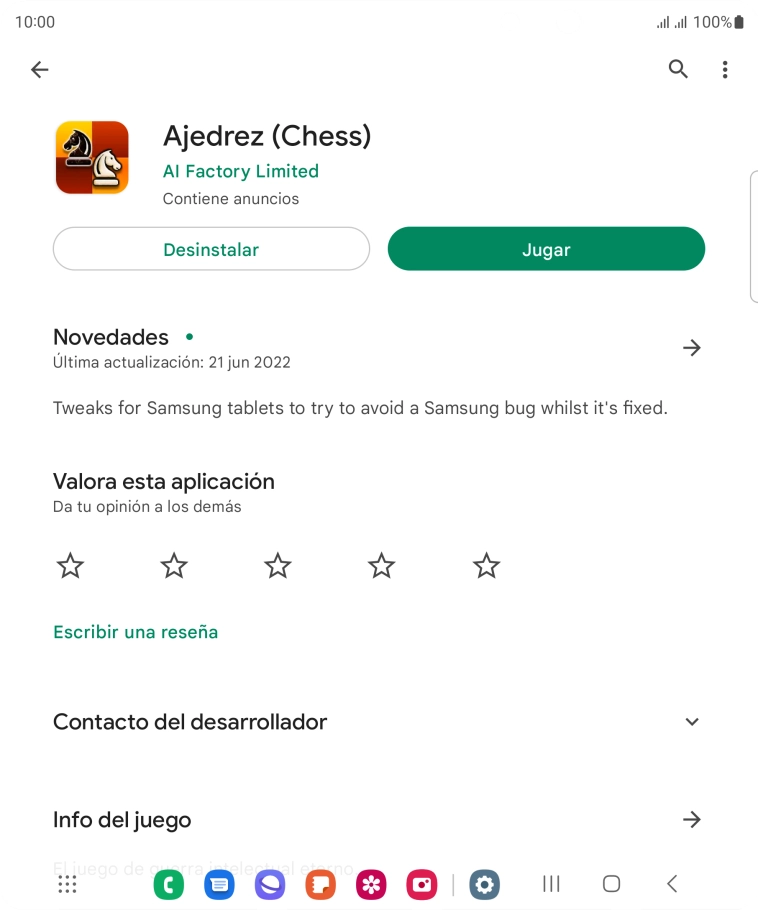The height and width of the screenshot is (910, 758).
Task: Tap Desinstalar to uninstall Ajedrez
Action: pos(211,249)
